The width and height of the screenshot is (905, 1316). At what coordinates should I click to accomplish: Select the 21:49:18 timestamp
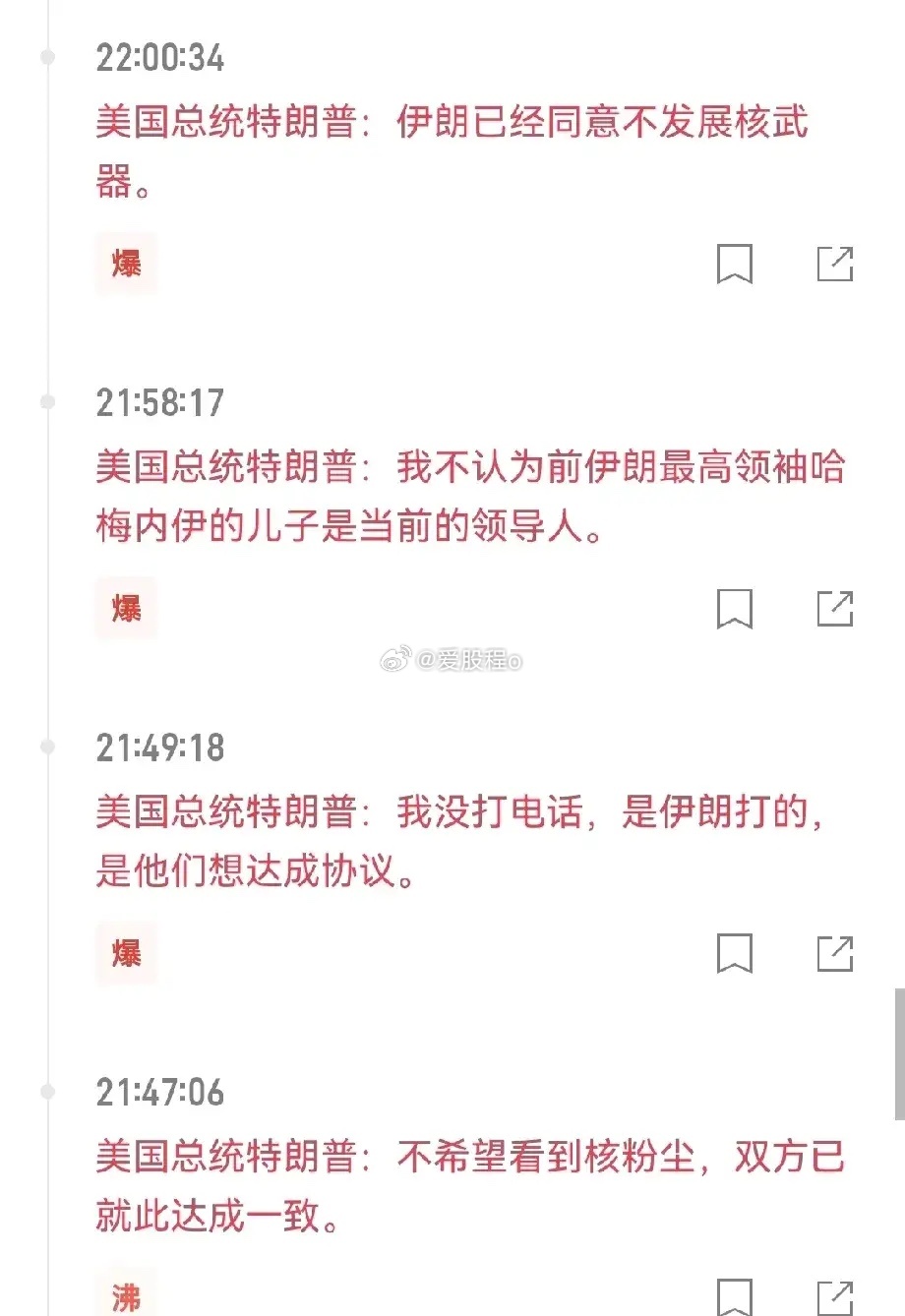163,748
